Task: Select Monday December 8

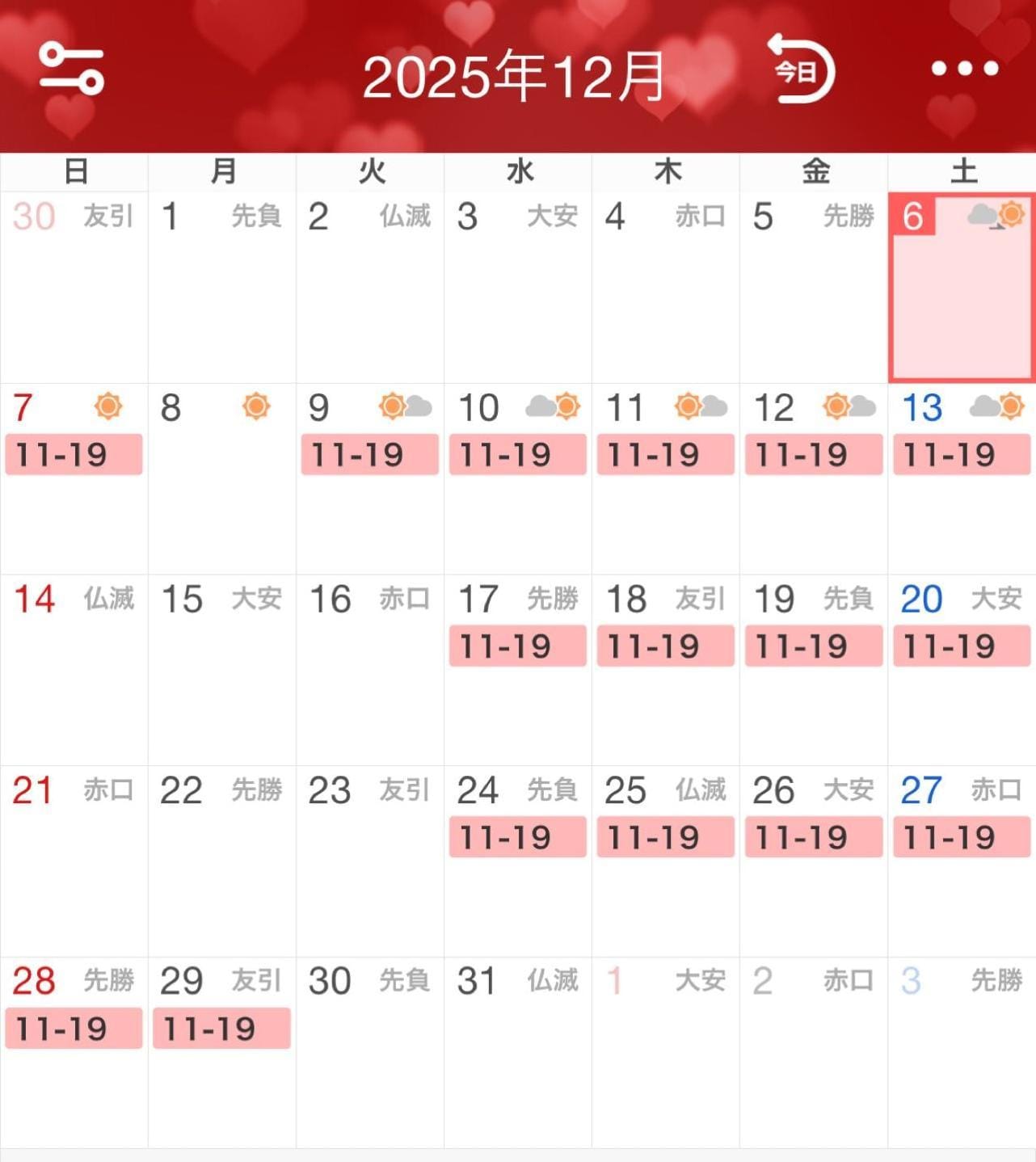Action: pos(221,485)
